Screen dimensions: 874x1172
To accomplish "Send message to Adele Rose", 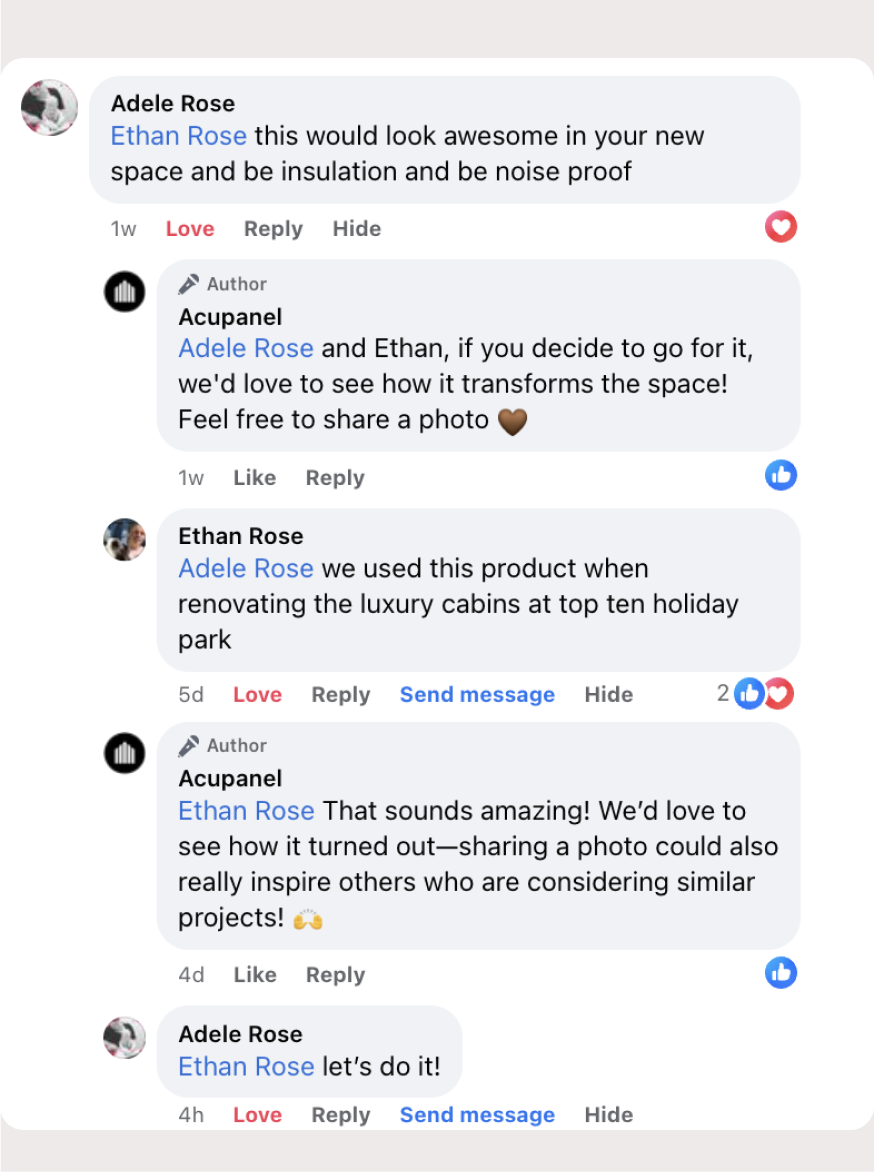I will (x=477, y=1115).
